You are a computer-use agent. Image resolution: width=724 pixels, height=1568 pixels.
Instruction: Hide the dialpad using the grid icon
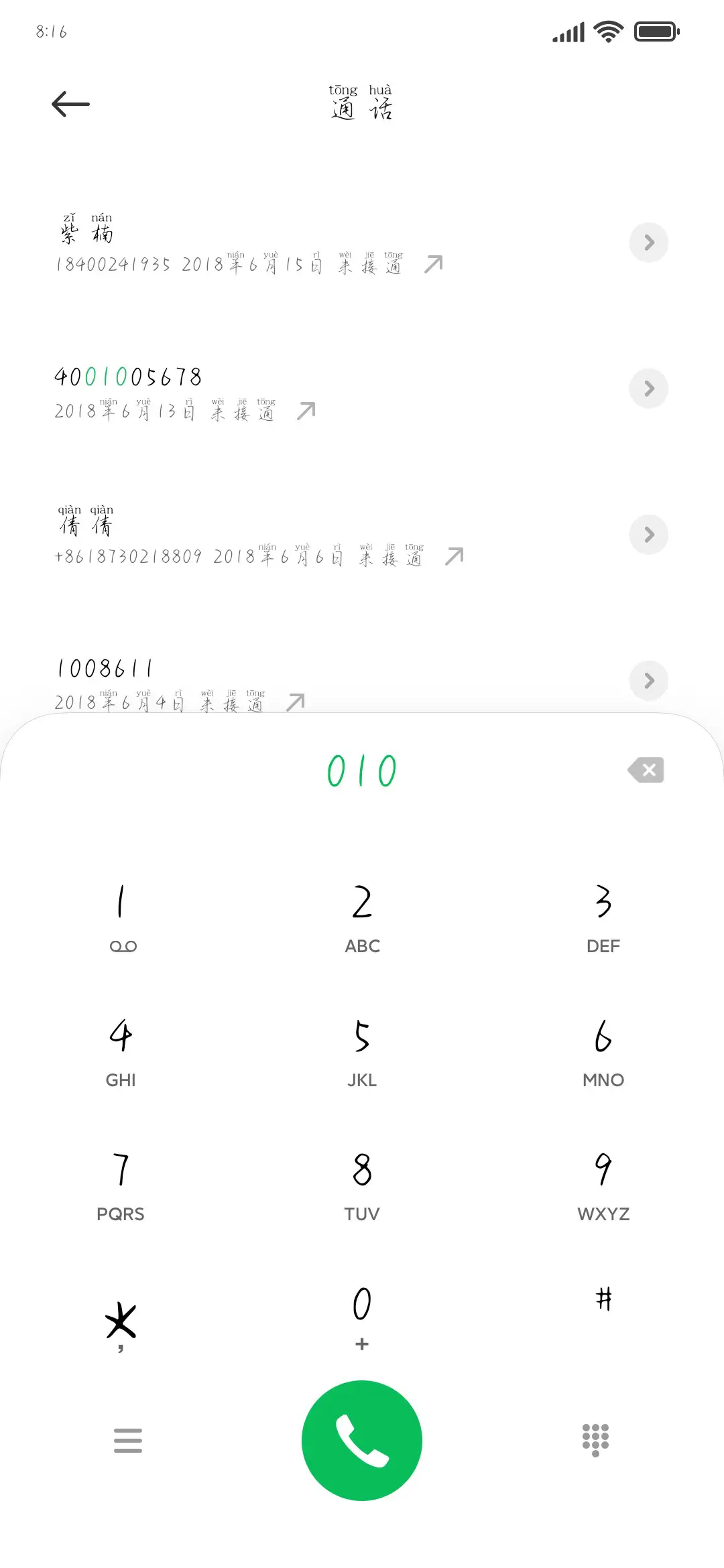[x=595, y=1441]
